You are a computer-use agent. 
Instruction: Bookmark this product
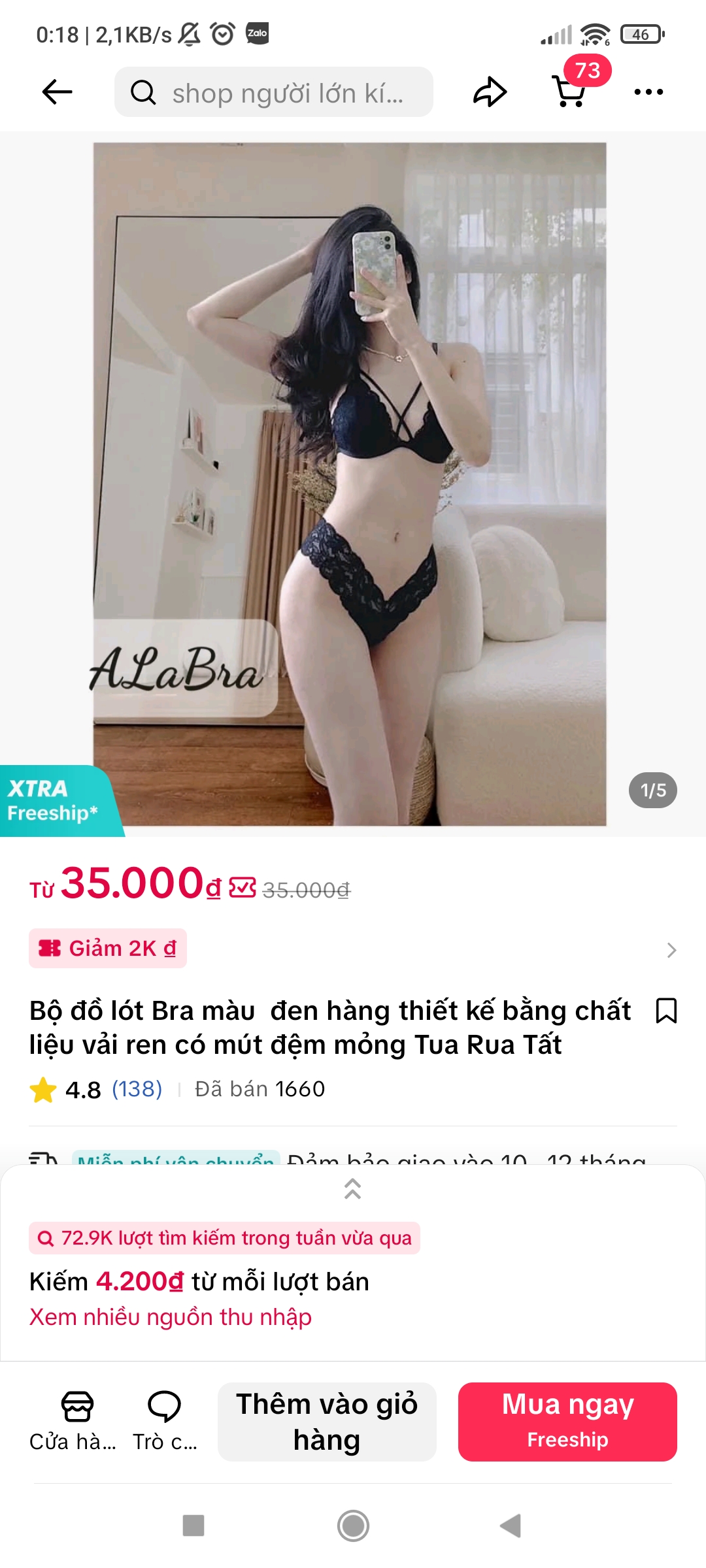tap(666, 1010)
